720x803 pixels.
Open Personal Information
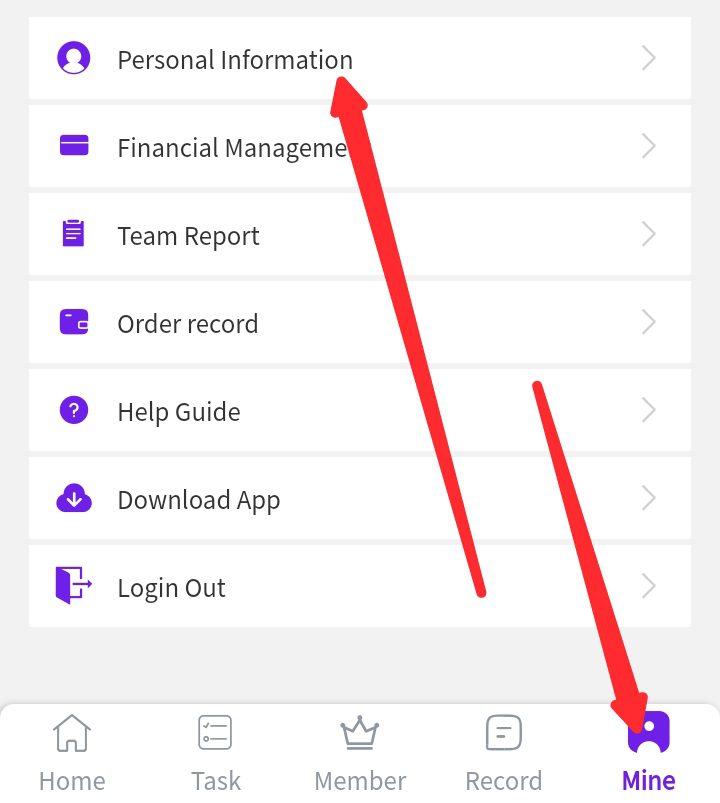234,60
